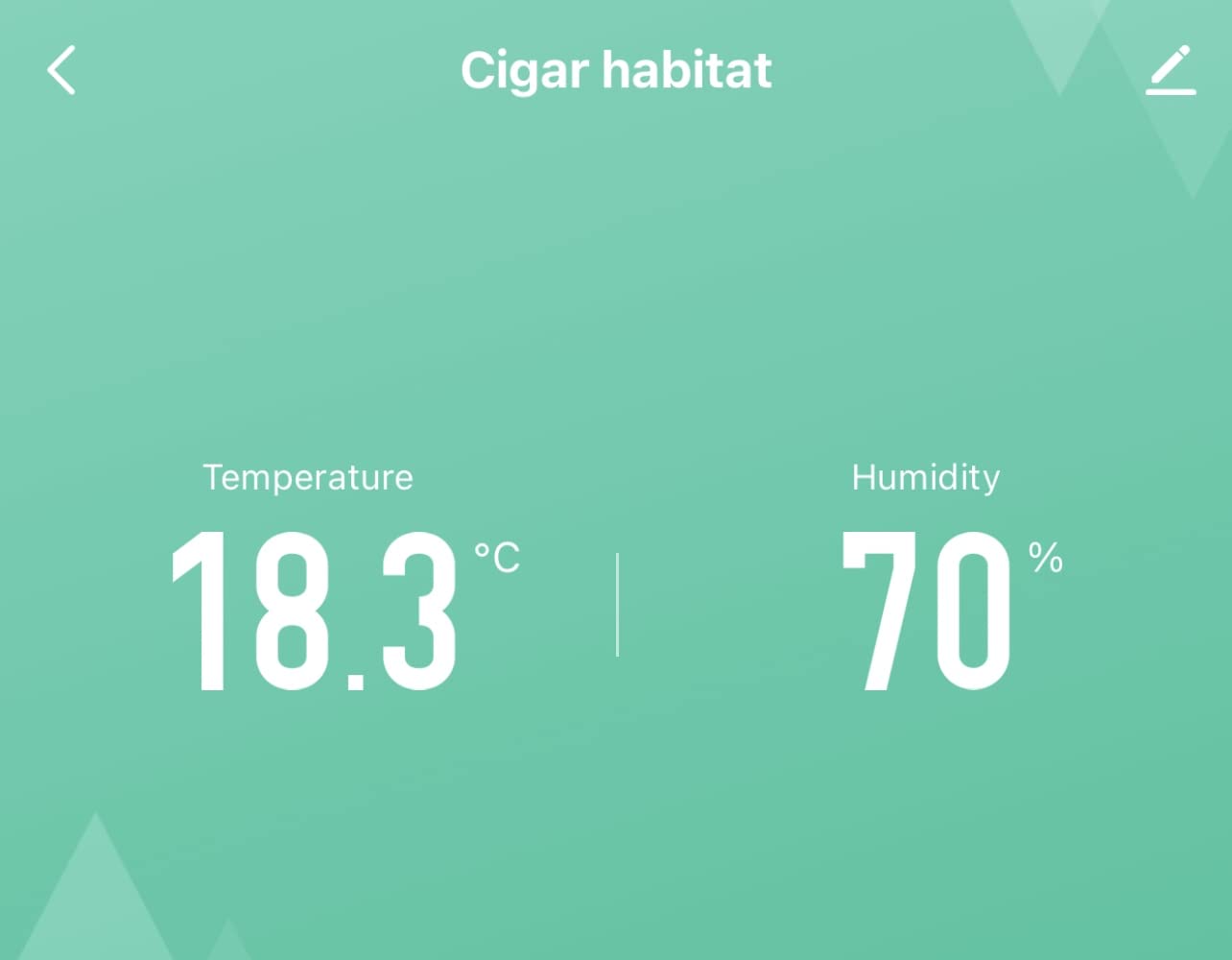The image size is (1232, 960).
Task: Go back using the back arrow
Action: point(61,71)
